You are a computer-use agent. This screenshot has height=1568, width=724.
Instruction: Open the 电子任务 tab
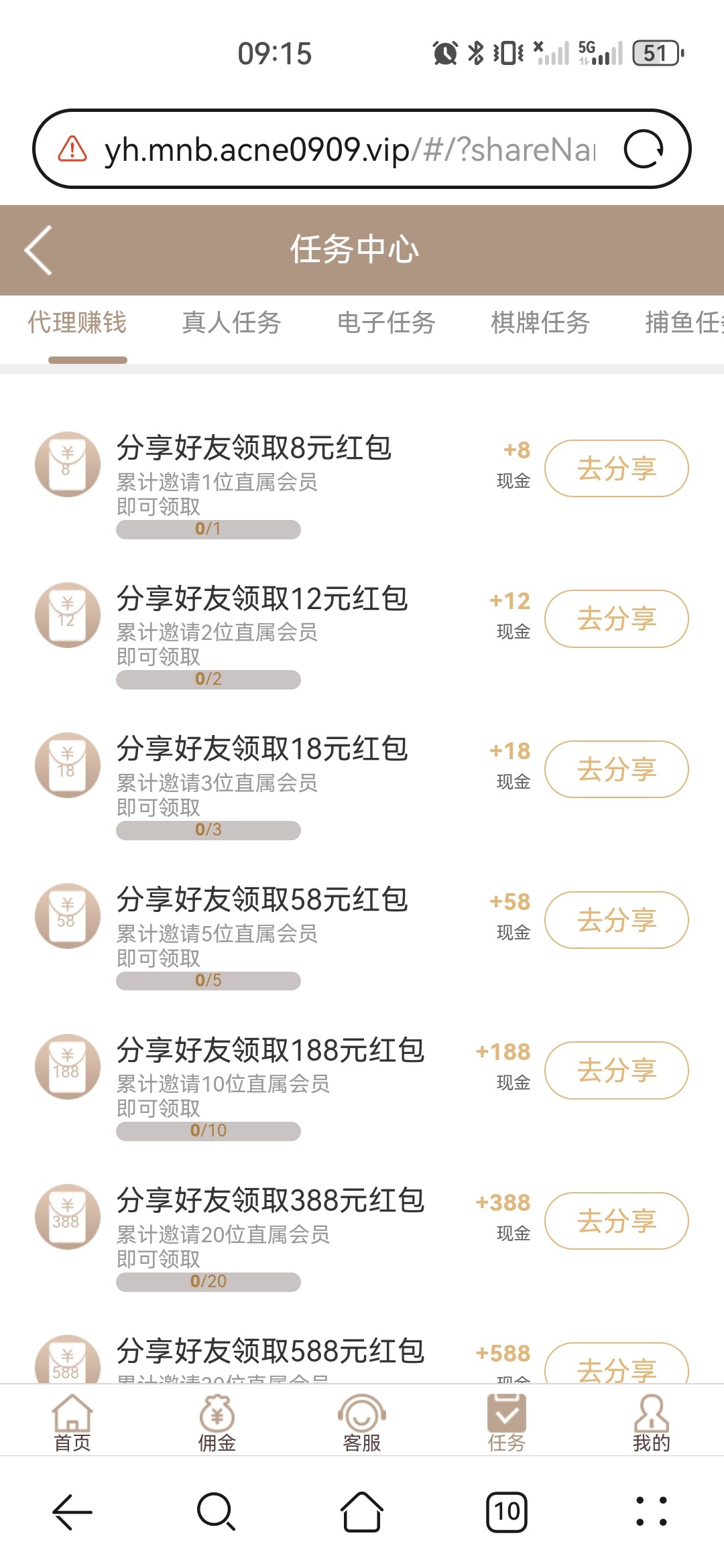pyautogui.click(x=386, y=322)
